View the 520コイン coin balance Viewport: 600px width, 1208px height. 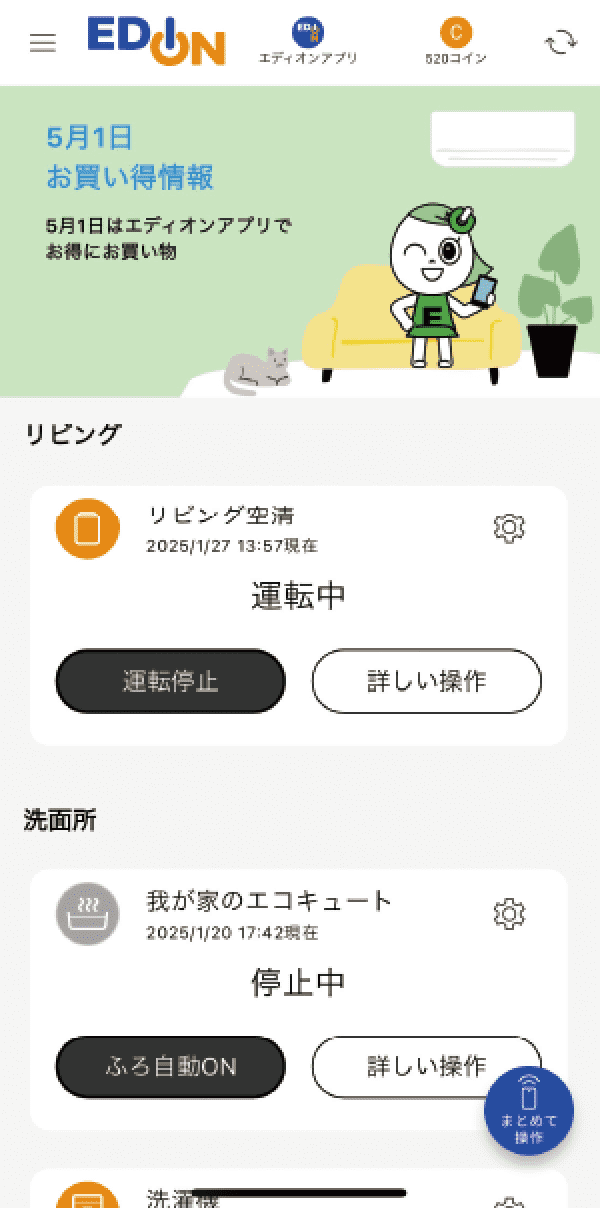[456, 42]
